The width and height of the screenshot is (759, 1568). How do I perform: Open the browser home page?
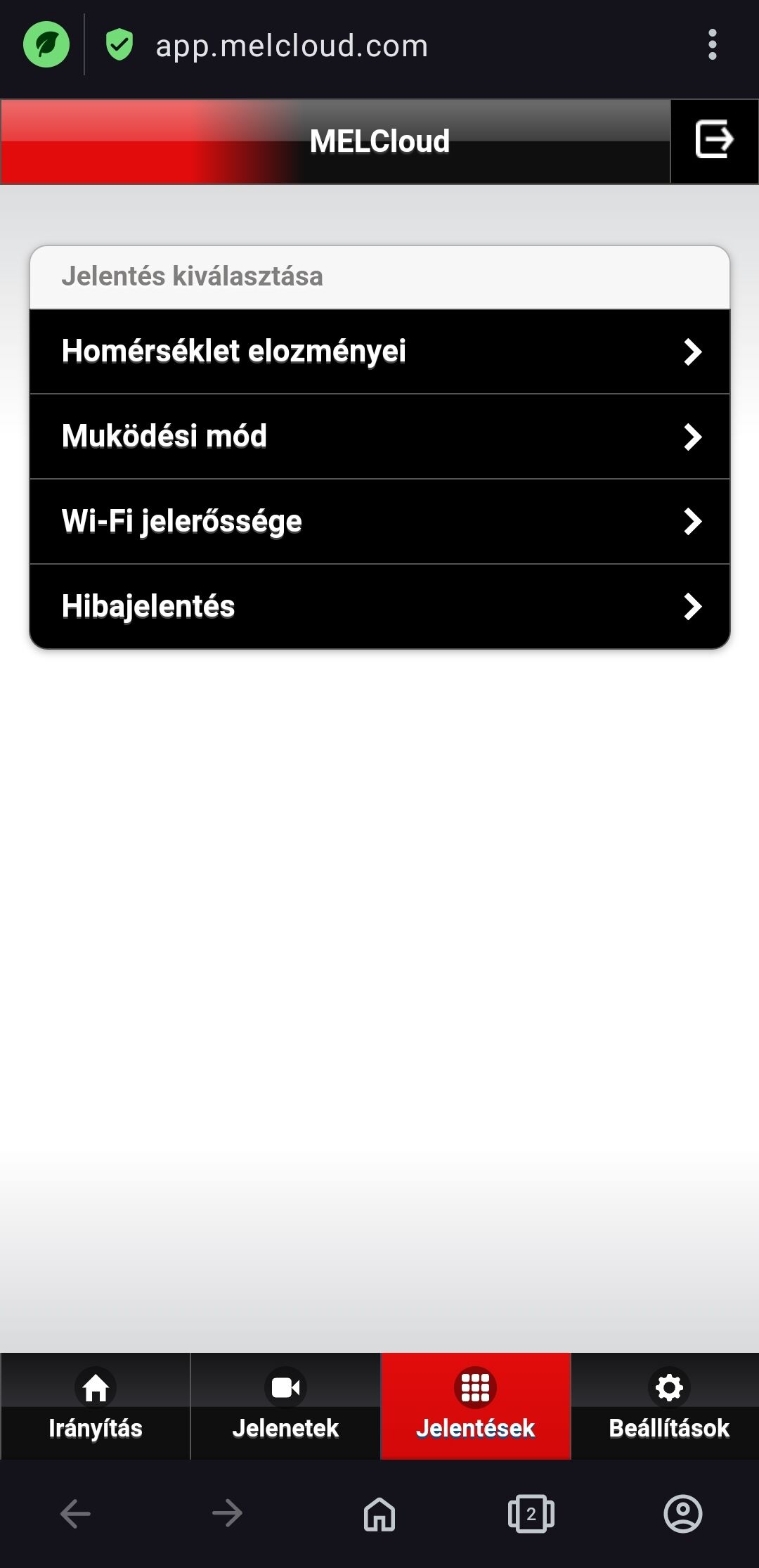[x=379, y=1513]
